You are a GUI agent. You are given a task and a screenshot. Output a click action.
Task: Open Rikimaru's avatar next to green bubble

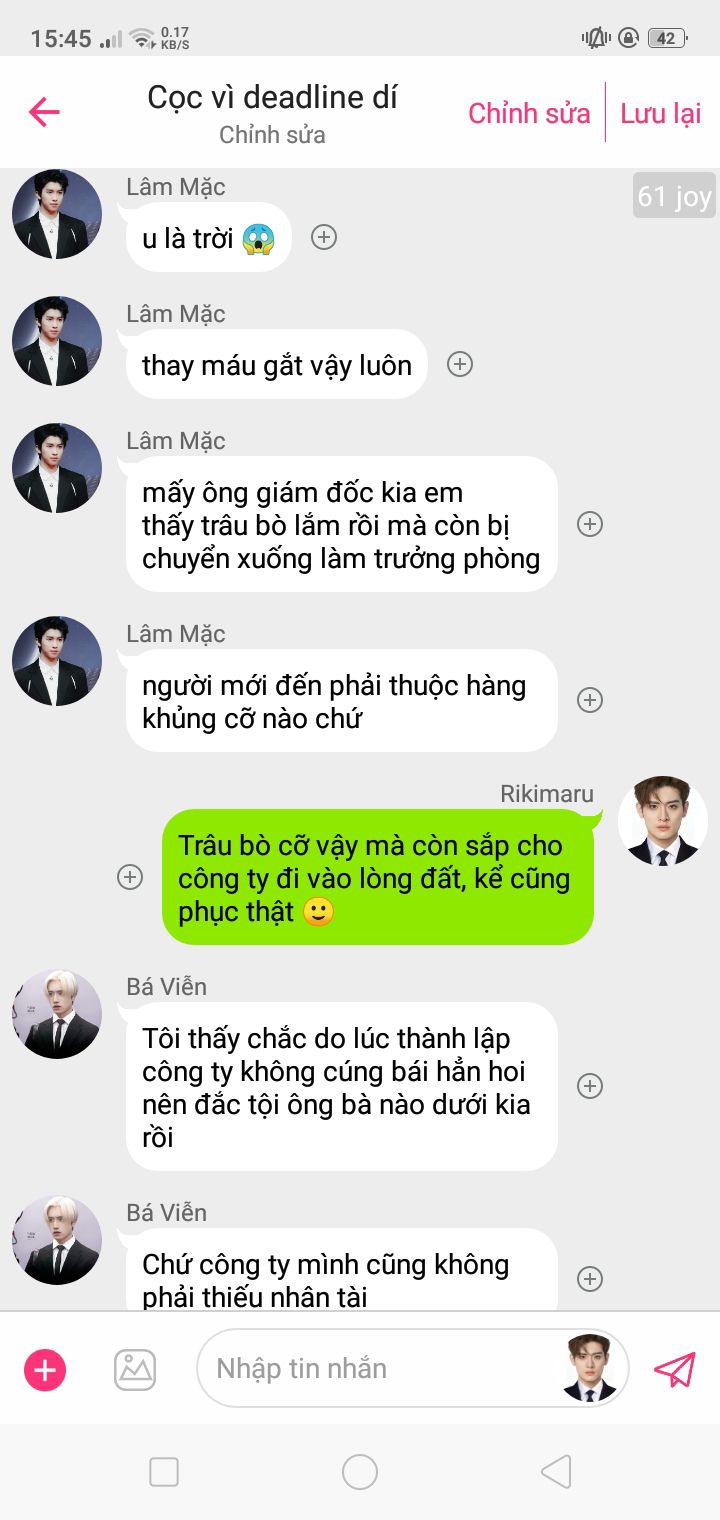pyautogui.click(x=662, y=821)
